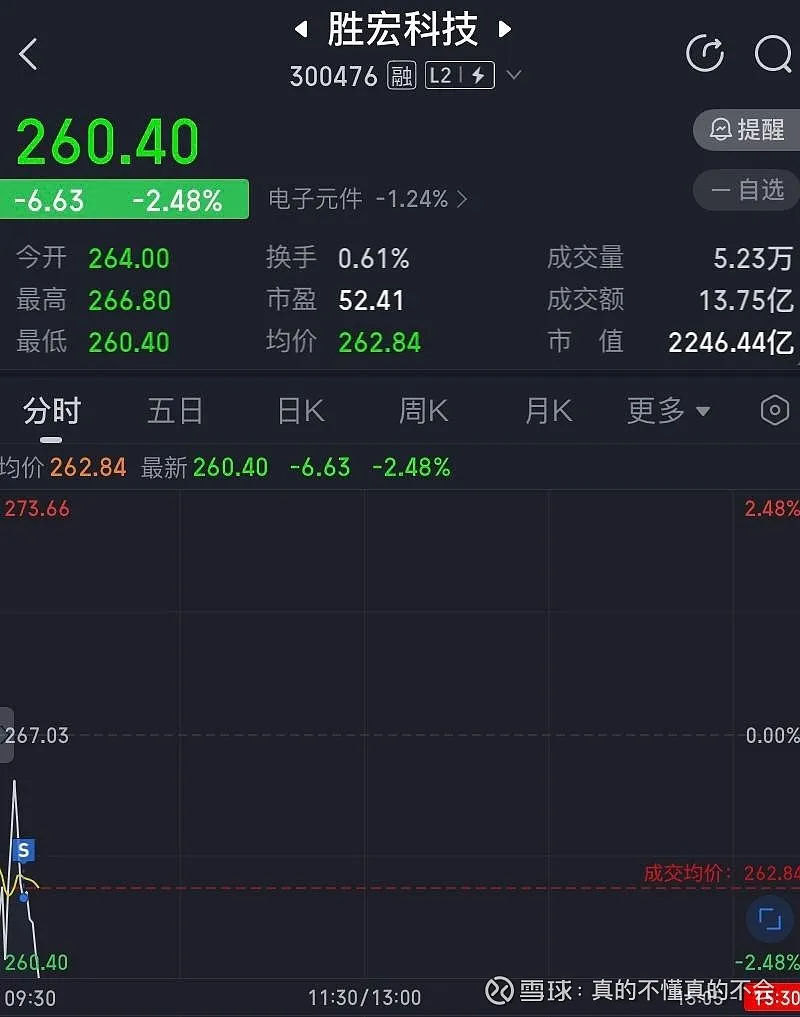Switch to the next stock
800x1017 pixels.
pos(505,30)
